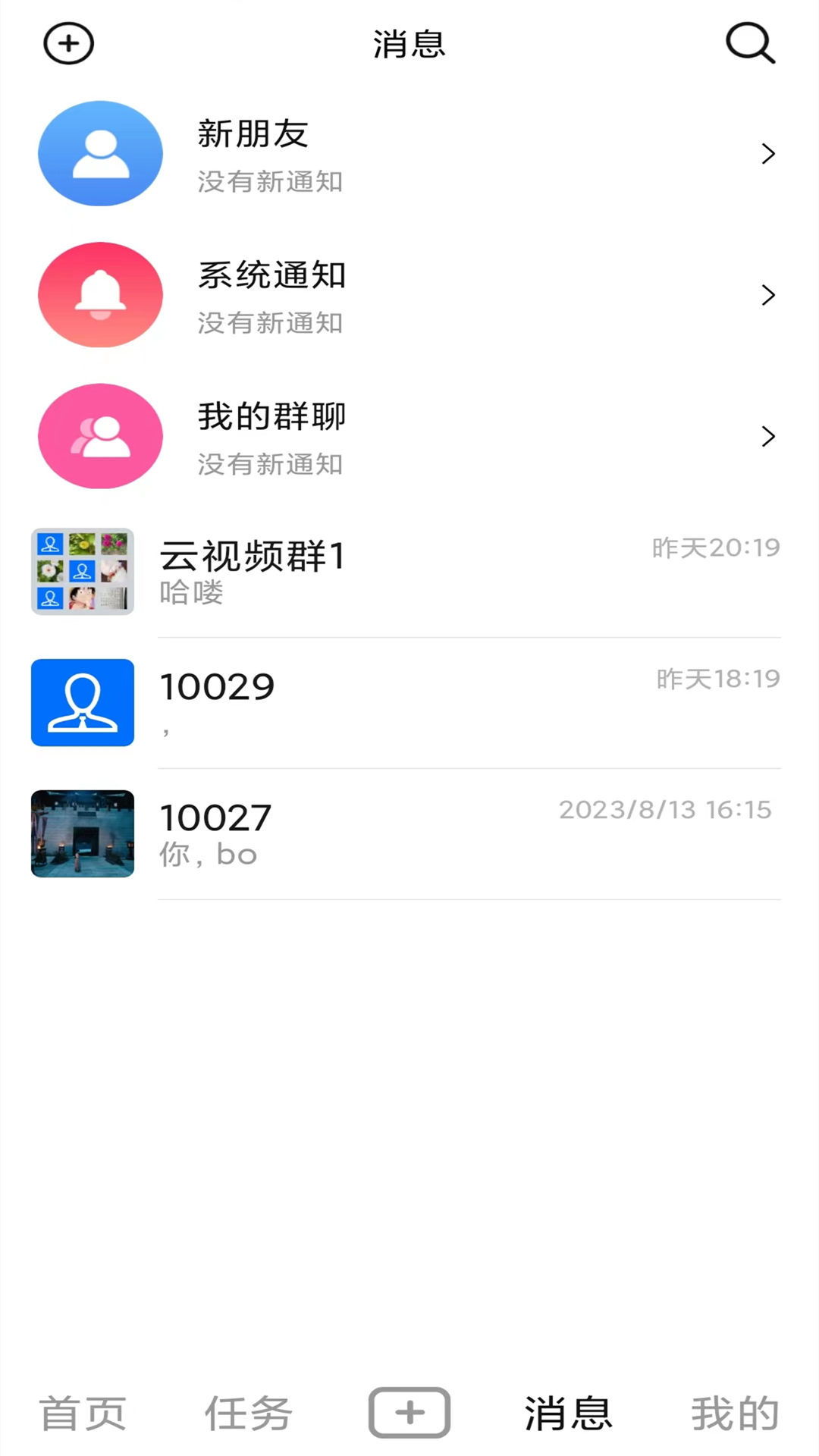Expand 我的群聊 via its chevron arrow

(768, 436)
